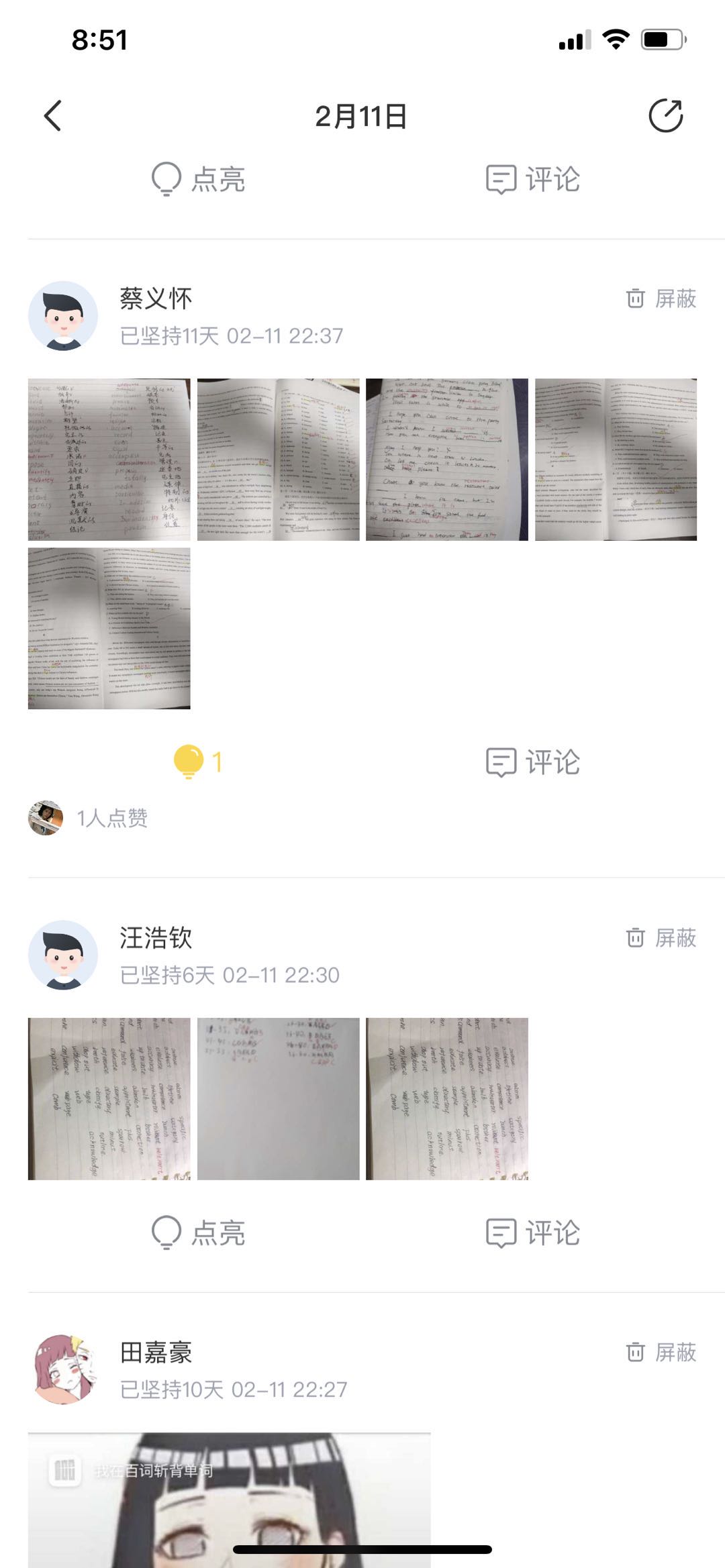The height and width of the screenshot is (1568, 725).
Task: Comment on 汪浩钦's post
Action: pyautogui.click(x=533, y=1233)
